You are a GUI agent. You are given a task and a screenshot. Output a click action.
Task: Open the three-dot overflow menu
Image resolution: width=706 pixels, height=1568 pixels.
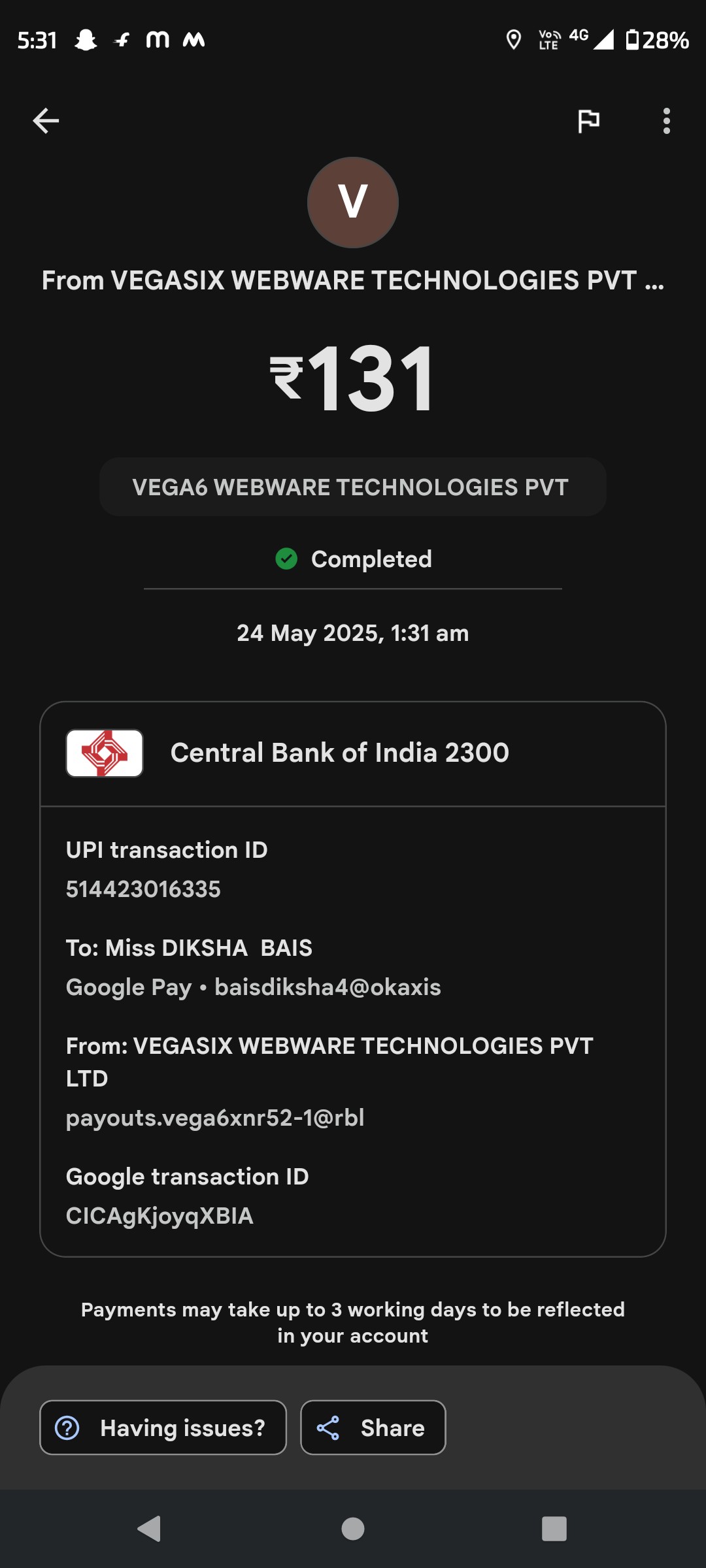point(666,121)
